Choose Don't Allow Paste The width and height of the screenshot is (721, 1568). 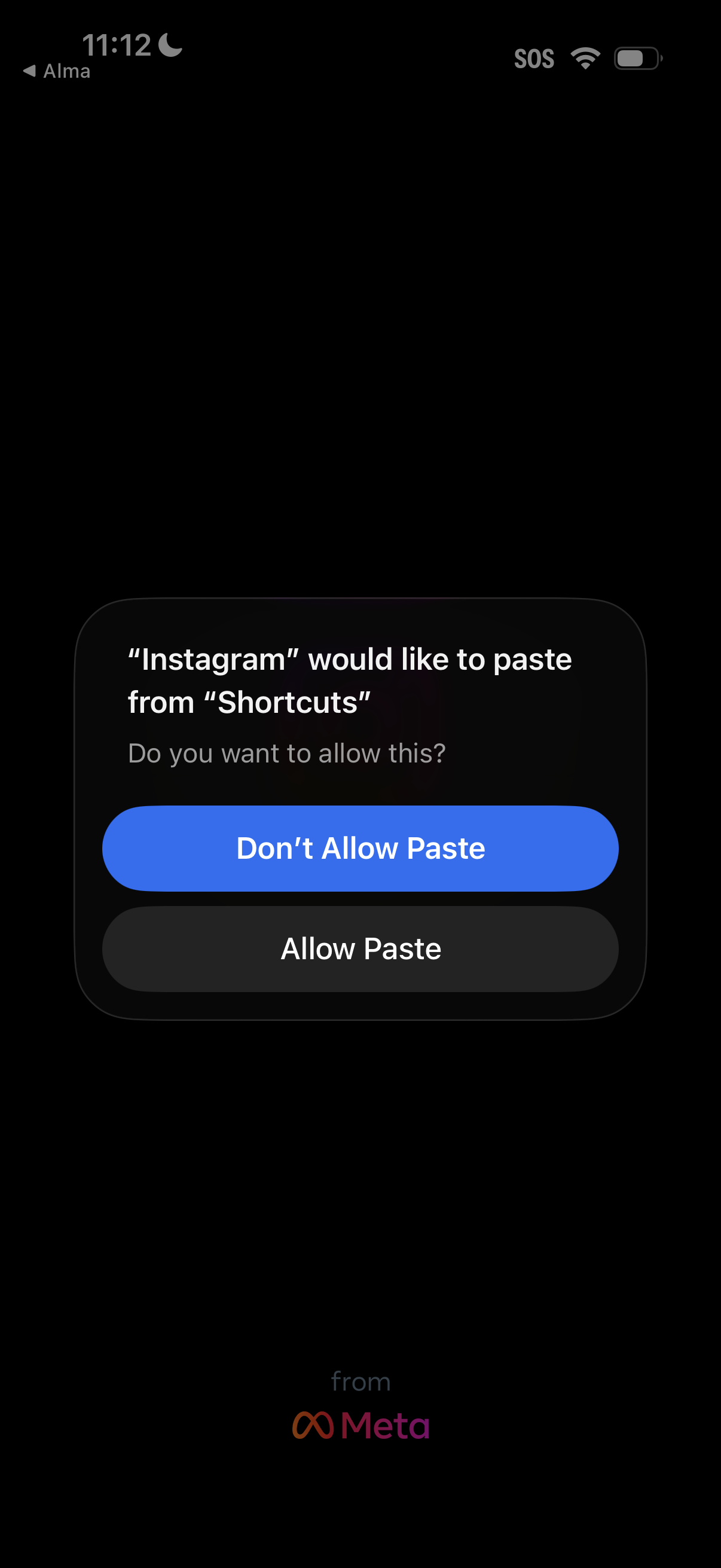pos(360,848)
